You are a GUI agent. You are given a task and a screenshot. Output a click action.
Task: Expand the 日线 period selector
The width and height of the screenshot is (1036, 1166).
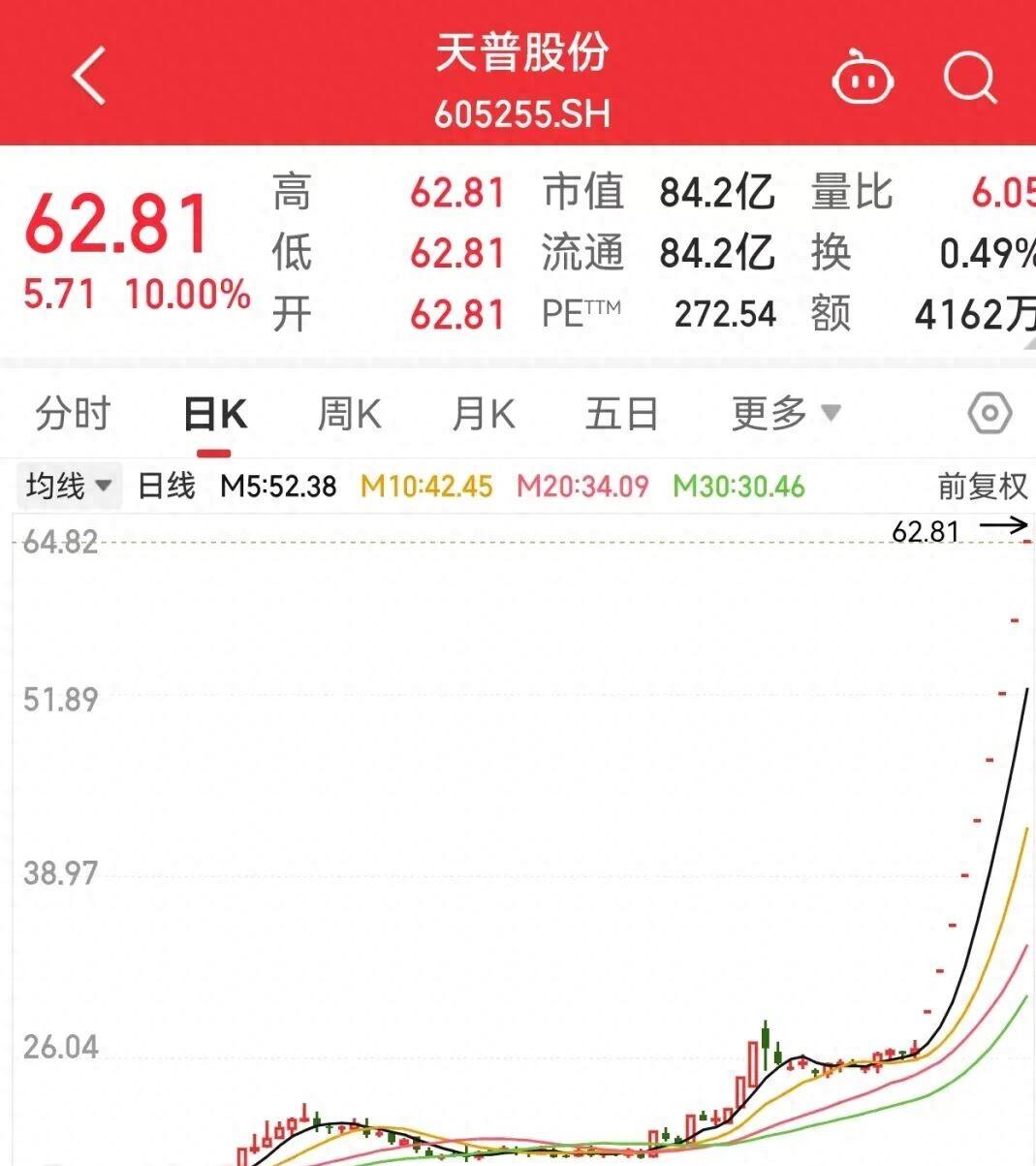pos(163,486)
